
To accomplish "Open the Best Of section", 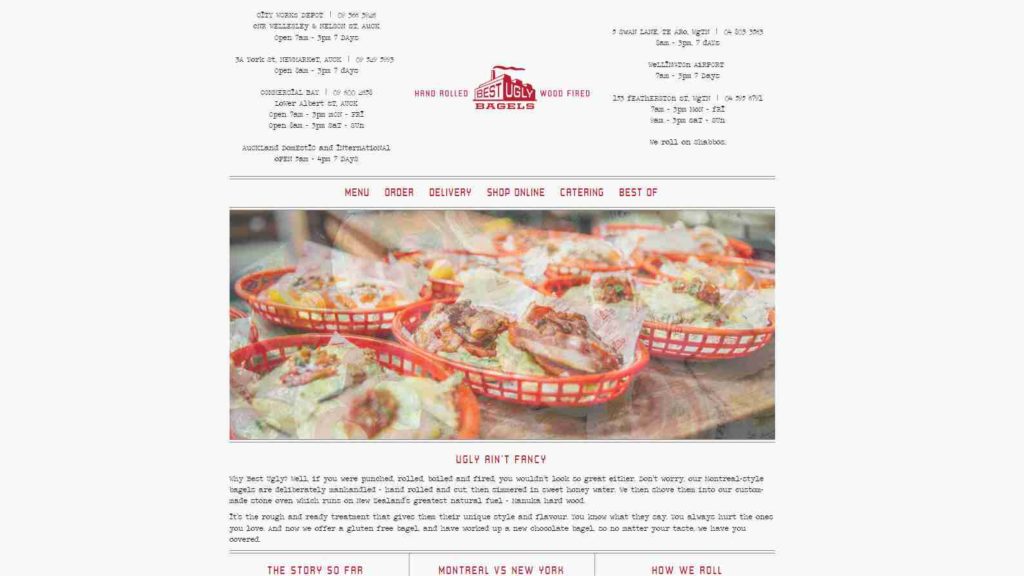I will click(638, 192).
